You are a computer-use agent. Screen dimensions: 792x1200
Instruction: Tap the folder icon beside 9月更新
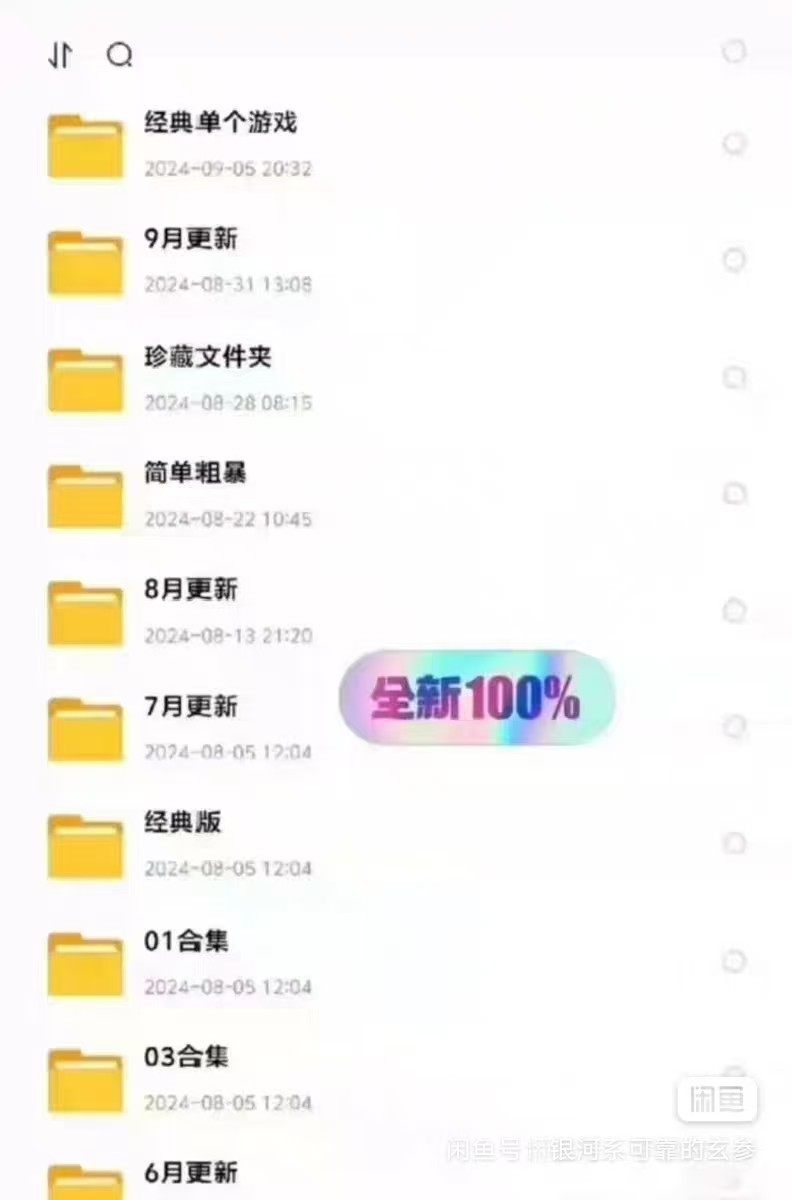tap(84, 262)
